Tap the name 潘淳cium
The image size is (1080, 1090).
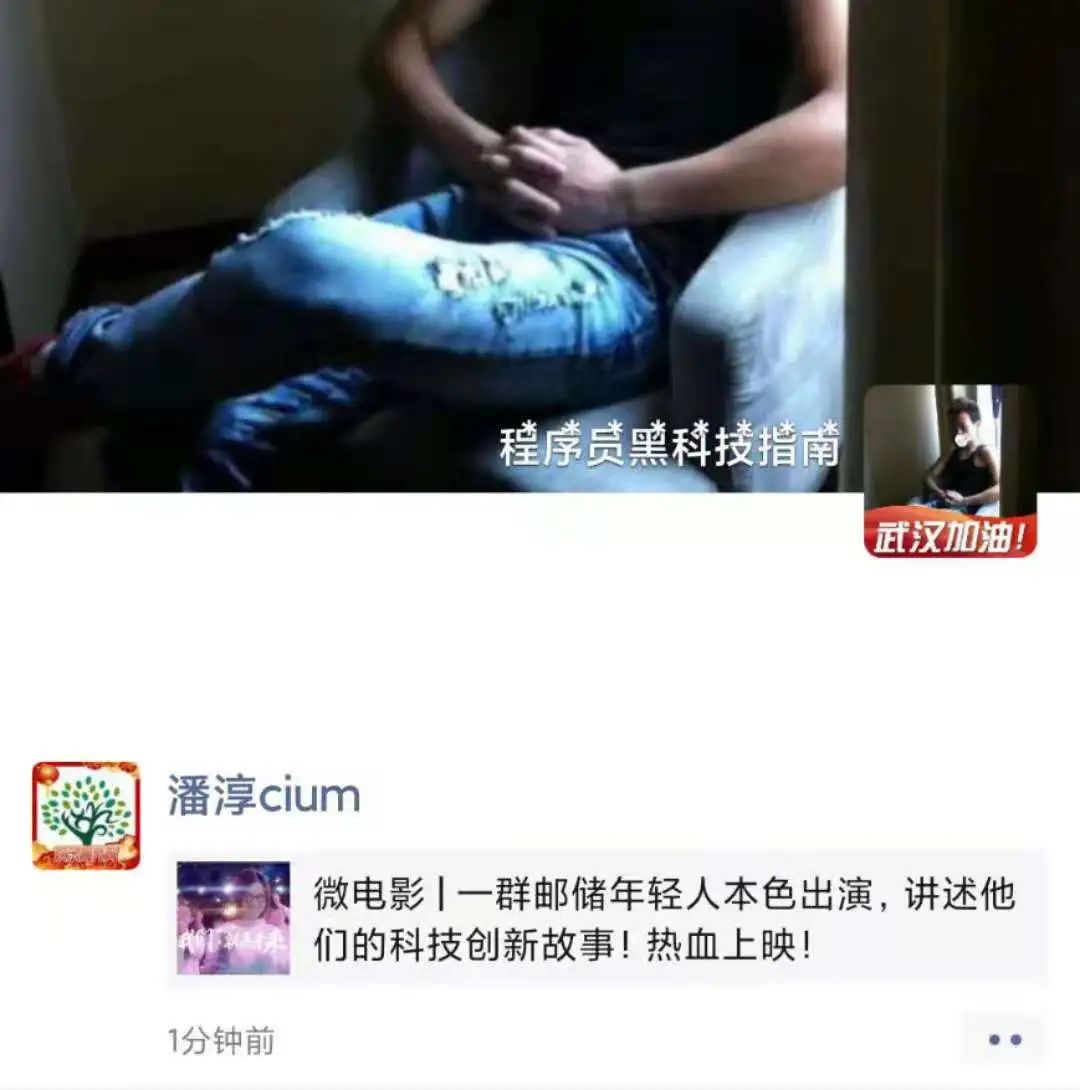(264, 797)
